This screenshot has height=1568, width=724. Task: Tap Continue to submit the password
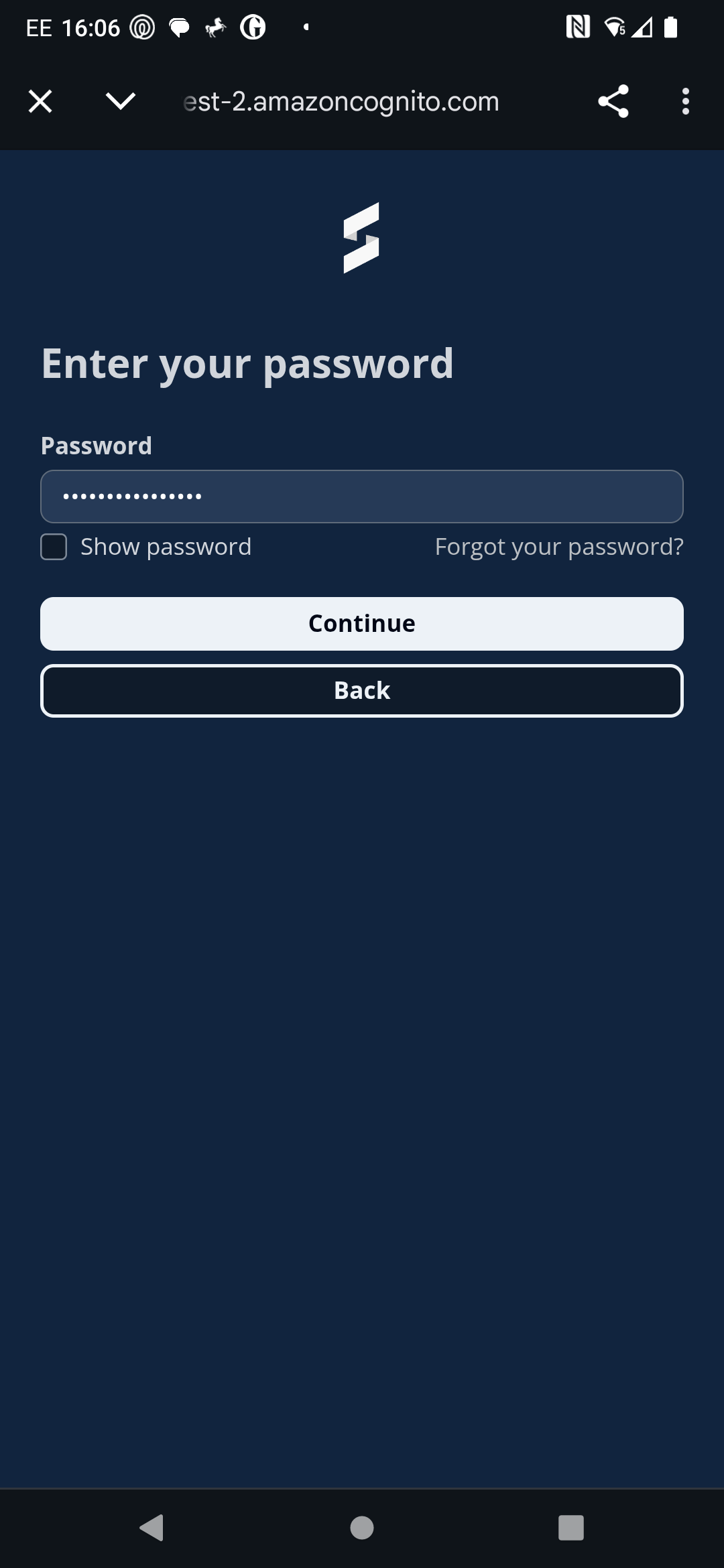pyautogui.click(x=361, y=623)
